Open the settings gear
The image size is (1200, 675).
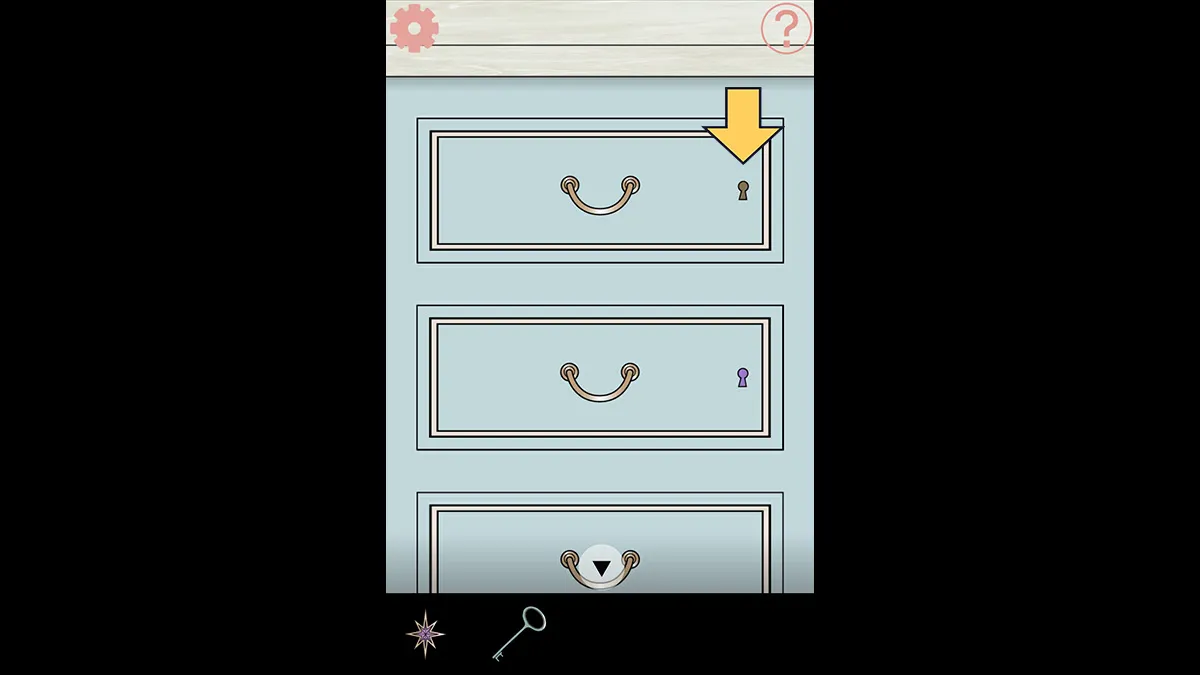414,28
